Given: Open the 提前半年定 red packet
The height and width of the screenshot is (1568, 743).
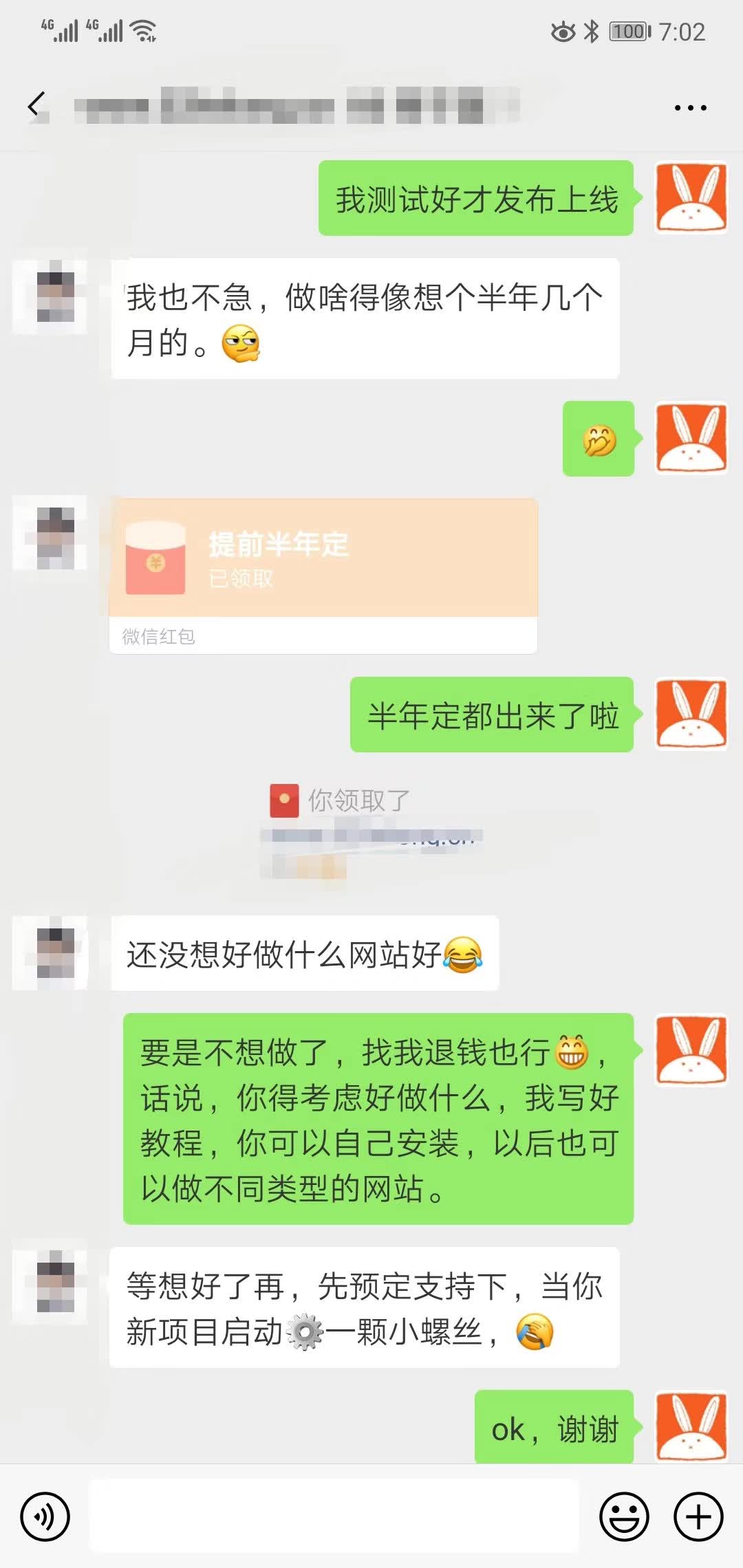Looking at the screenshot, I should click(x=323, y=558).
